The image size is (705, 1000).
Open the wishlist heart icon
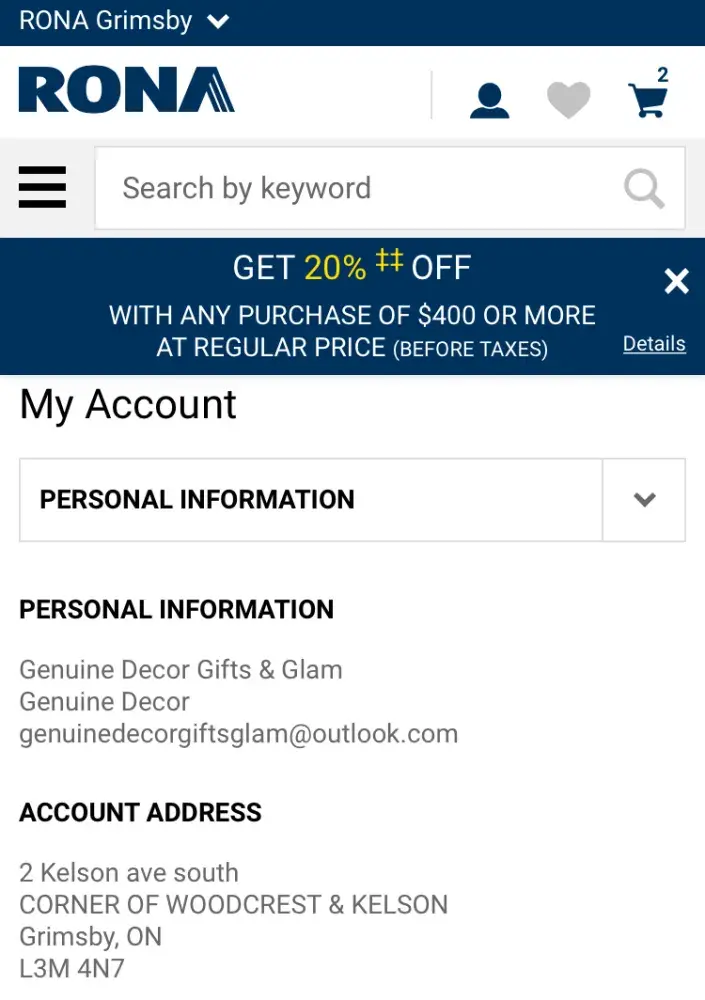(x=568, y=100)
